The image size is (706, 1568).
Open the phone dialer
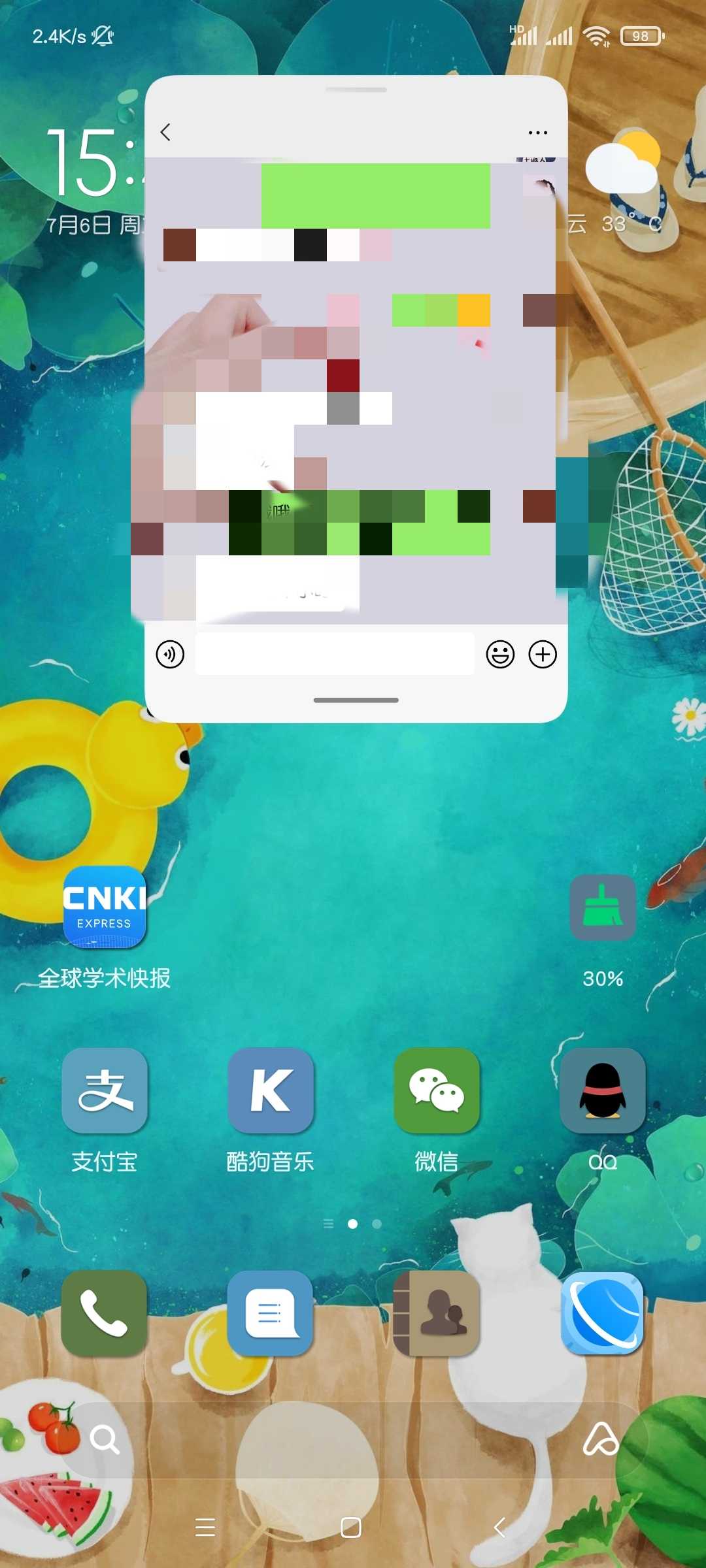tap(105, 1313)
